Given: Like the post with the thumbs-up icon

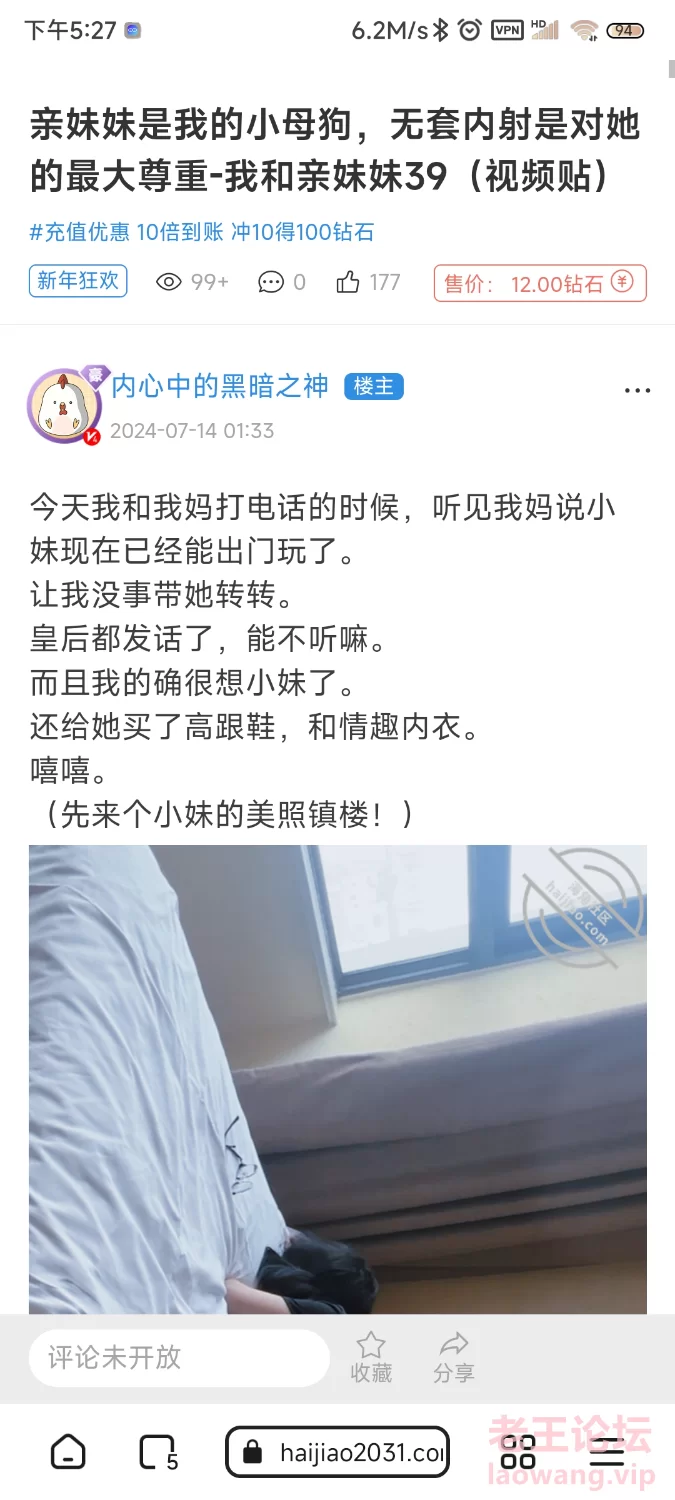Looking at the screenshot, I should (348, 283).
